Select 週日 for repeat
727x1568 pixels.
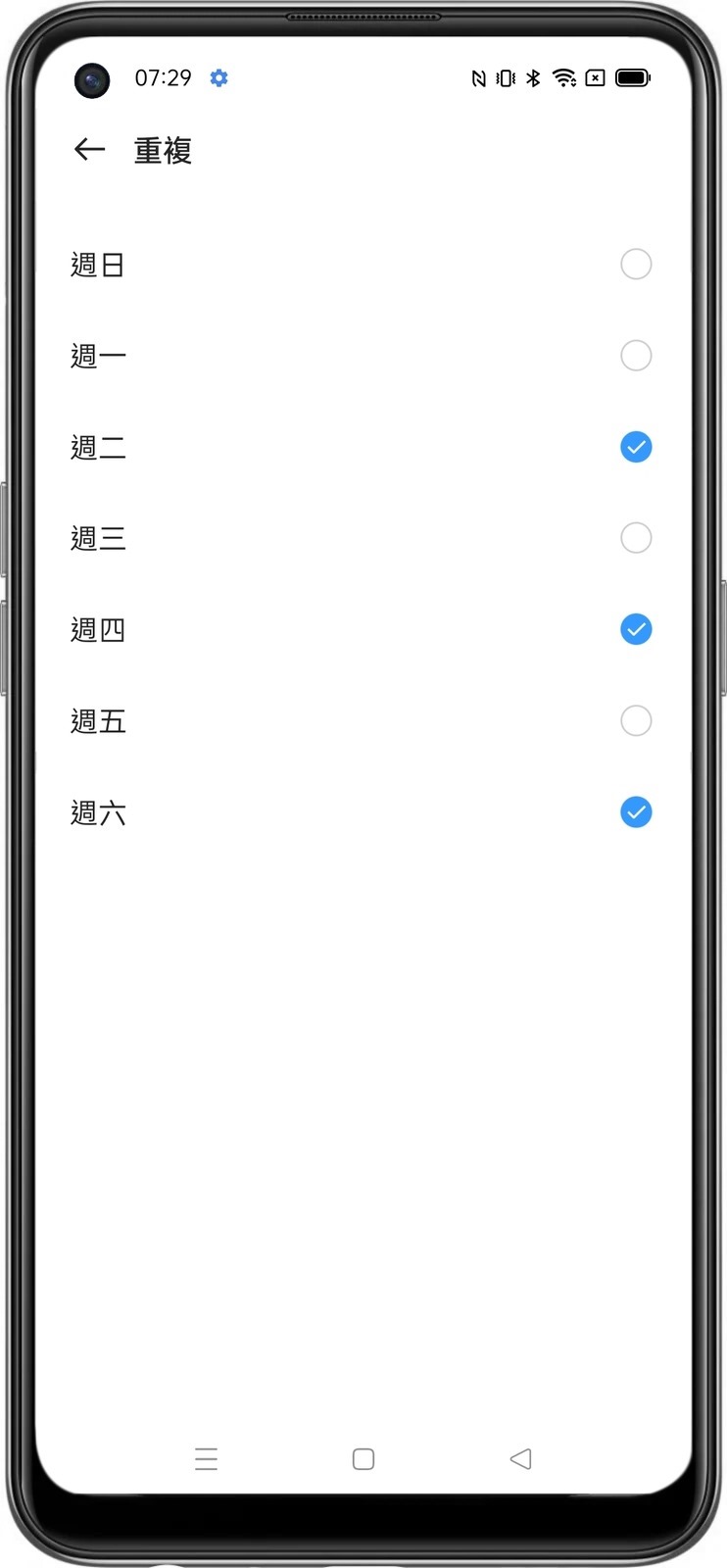click(636, 264)
